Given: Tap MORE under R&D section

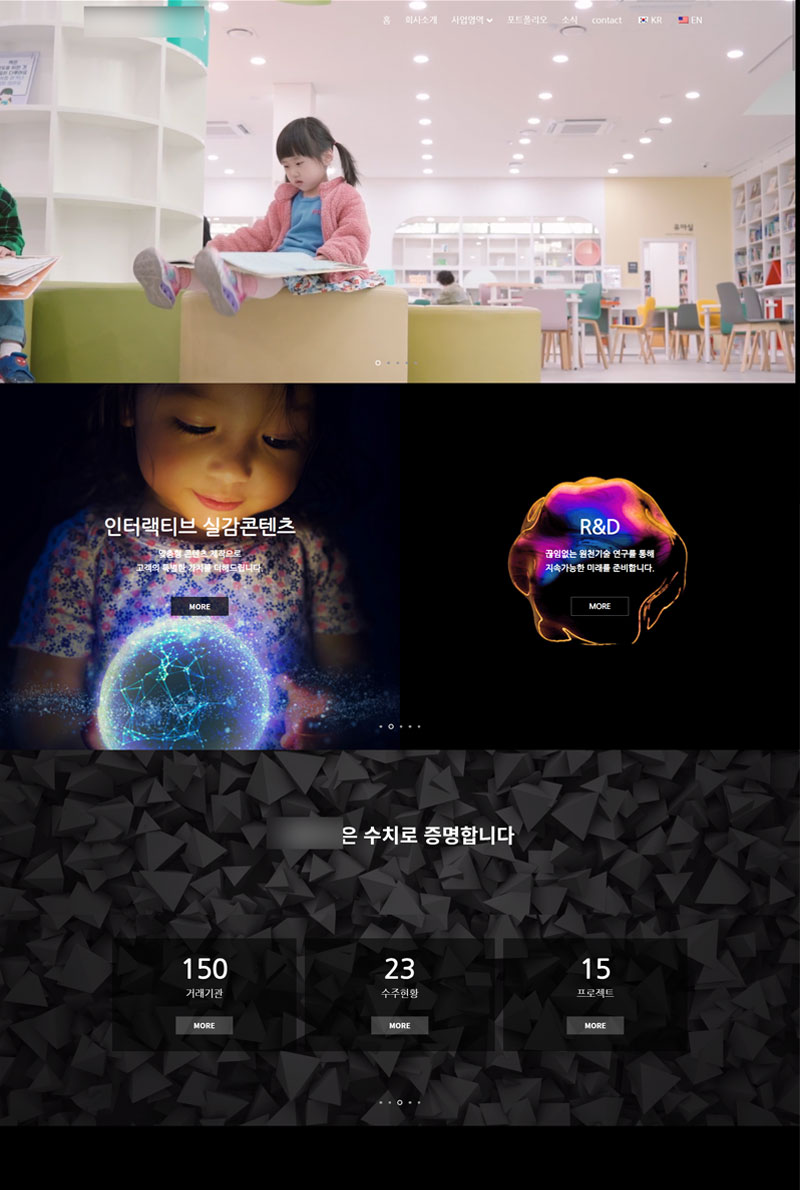Looking at the screenshot, I should [x=599, y=606].
